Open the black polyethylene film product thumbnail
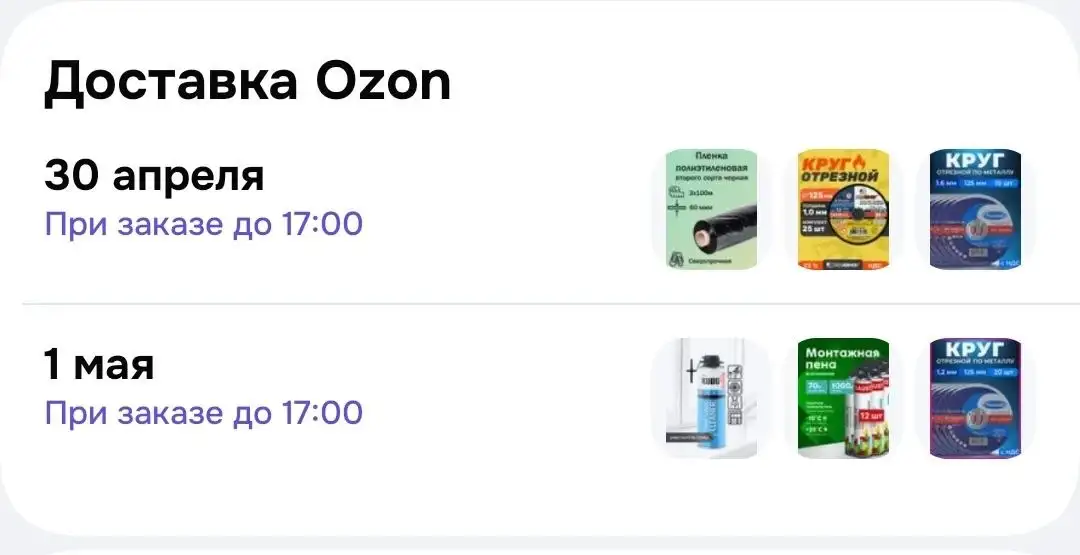 711,210
